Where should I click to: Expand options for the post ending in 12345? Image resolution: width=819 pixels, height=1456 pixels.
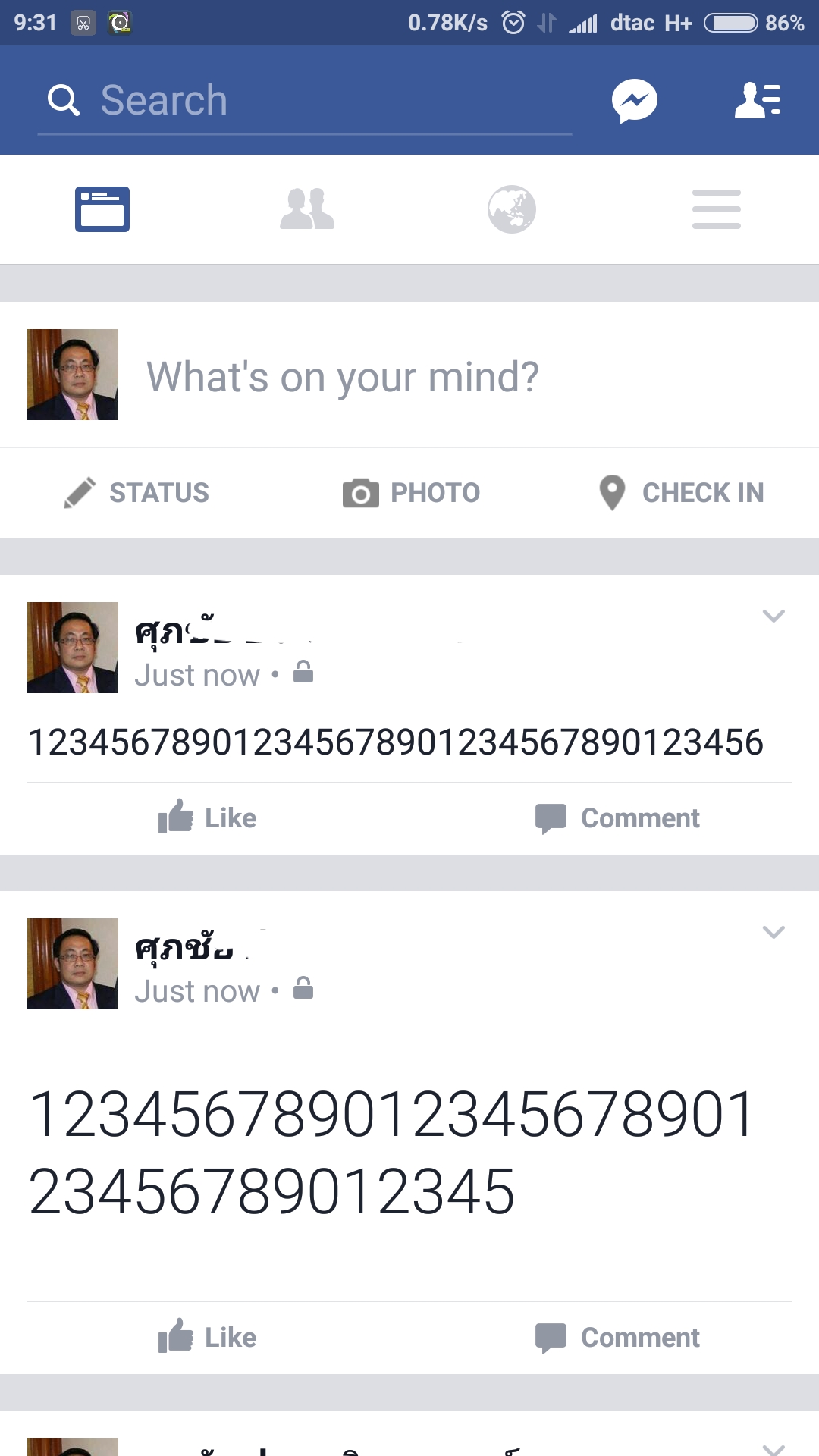pos(773,932)
